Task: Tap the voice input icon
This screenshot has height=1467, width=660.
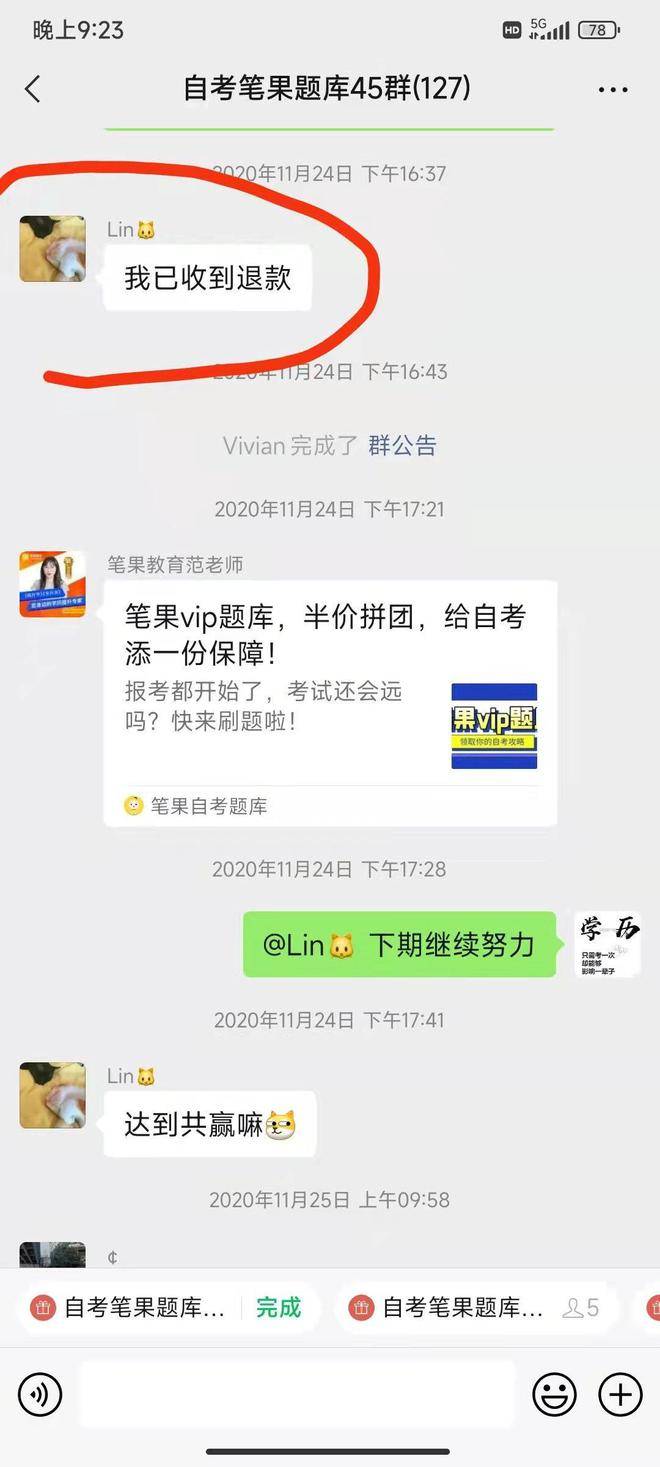Action: pyautogui.click(x=40, y=1394)
